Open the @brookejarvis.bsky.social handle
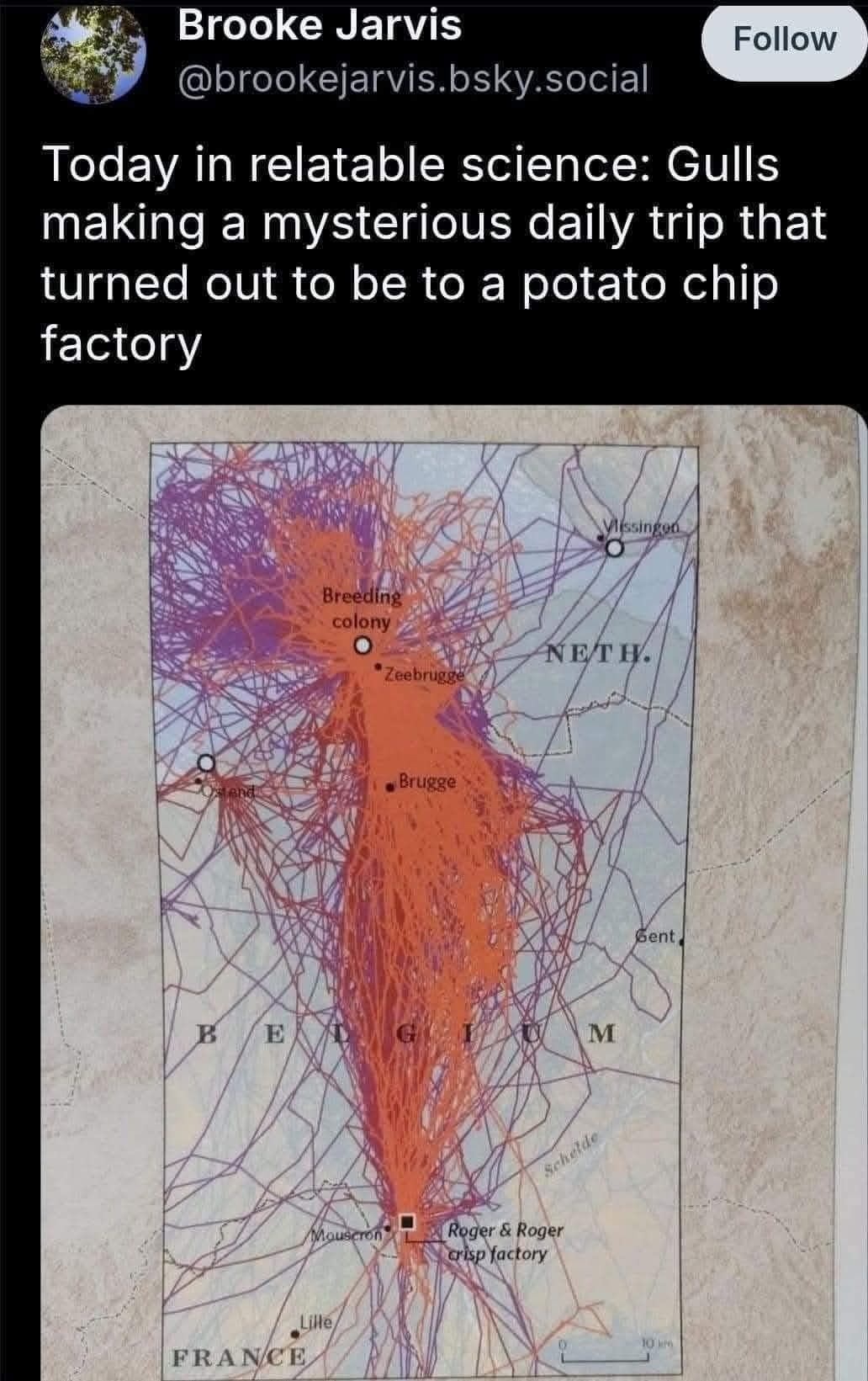Screen dimensions: 868x1381 coord(412,78)
